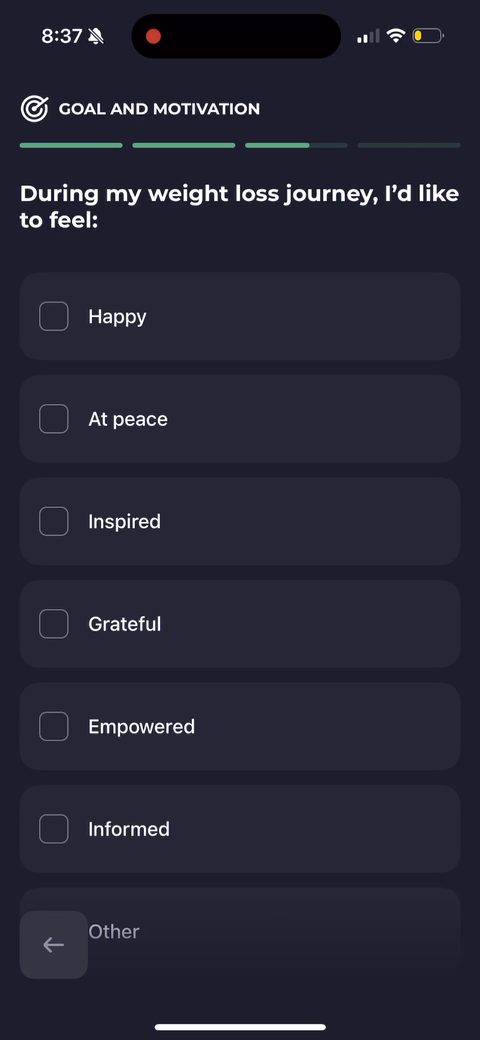The image size is (480, 1040).
Task: Tick the Inspired option
Action: click(240, 521)
